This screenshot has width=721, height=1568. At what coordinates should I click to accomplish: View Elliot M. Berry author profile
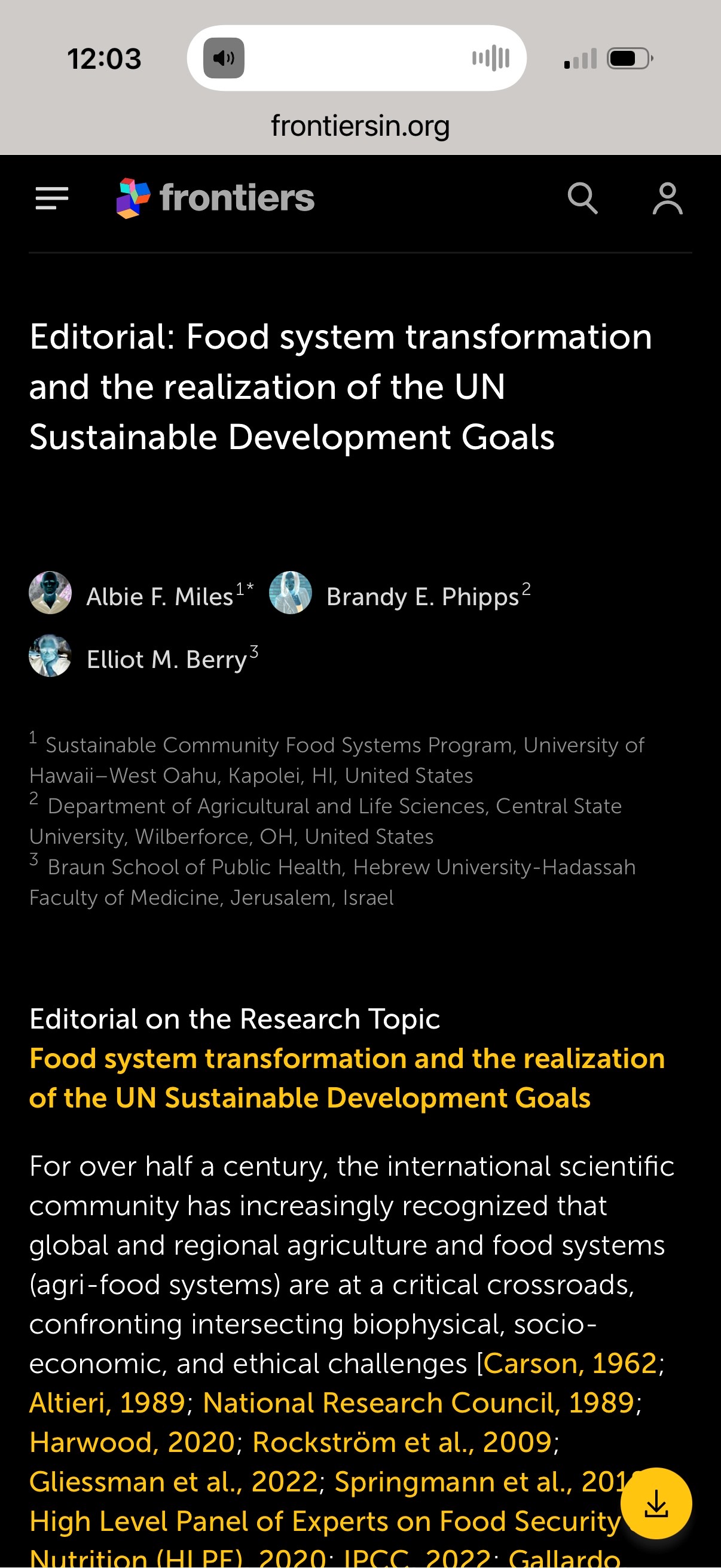(166, 659)
